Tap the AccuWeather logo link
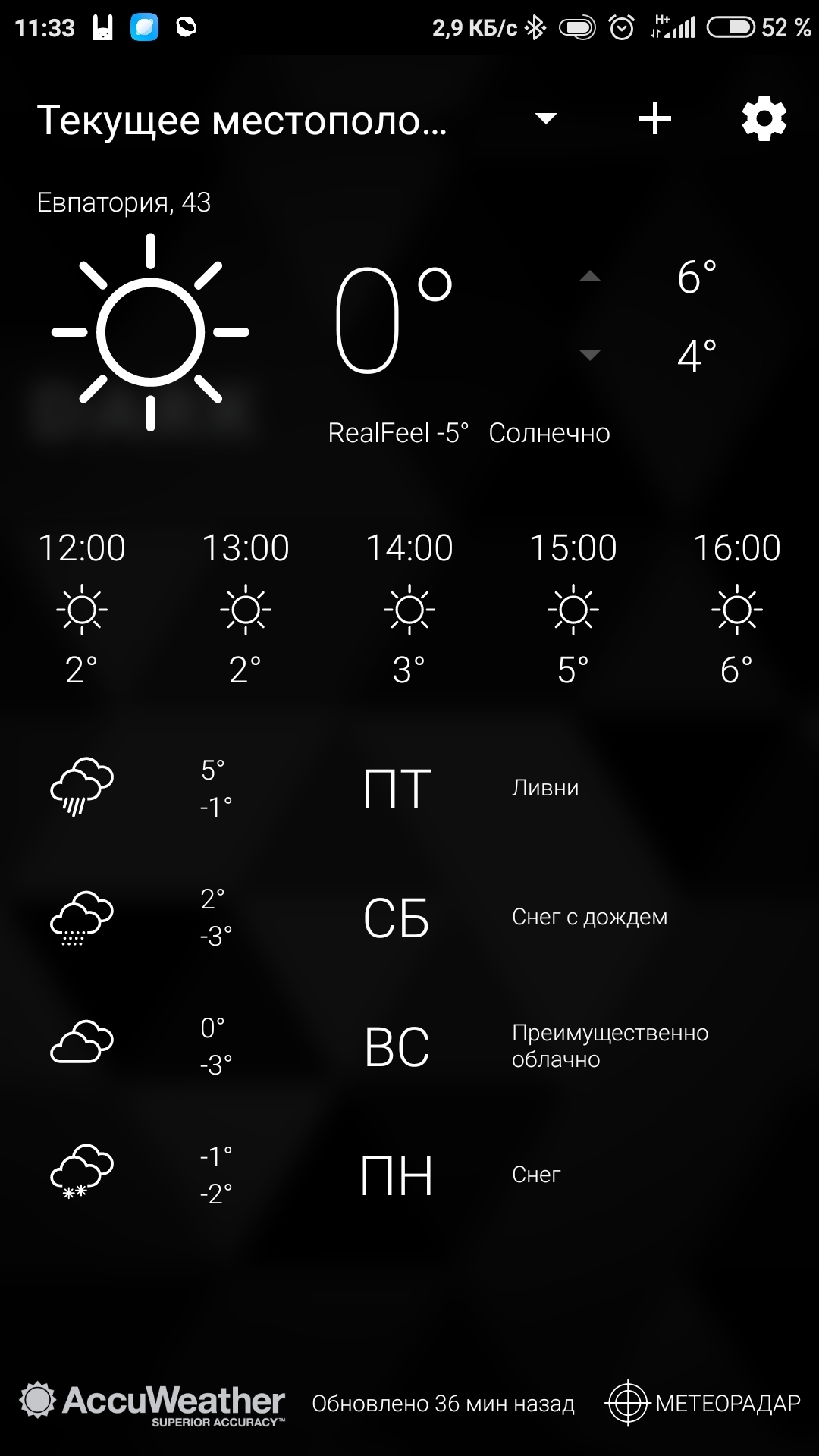 [x=152, y=1404]
